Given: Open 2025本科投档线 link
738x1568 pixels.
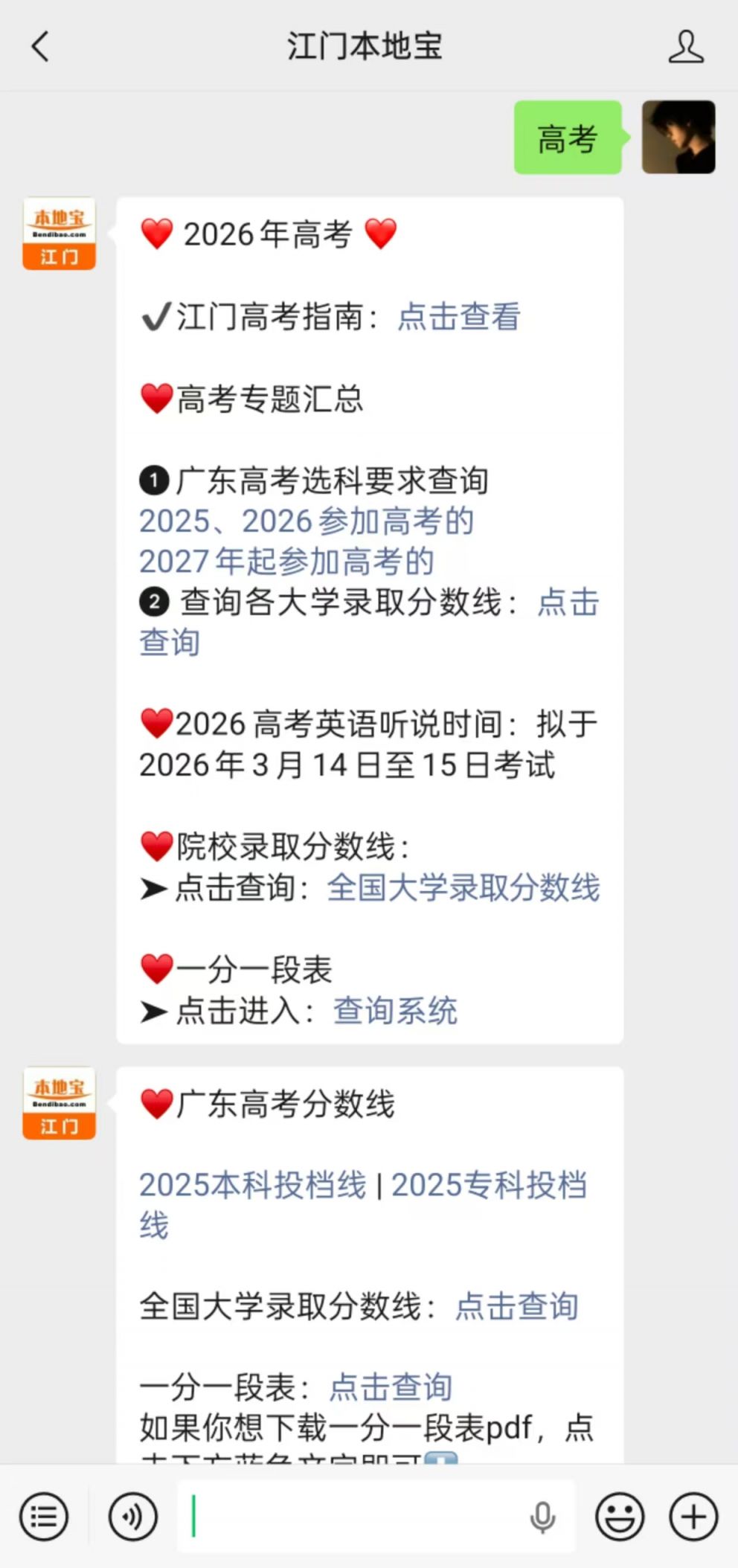Looking at the screenshot, I should click(x=253, y=1186).
